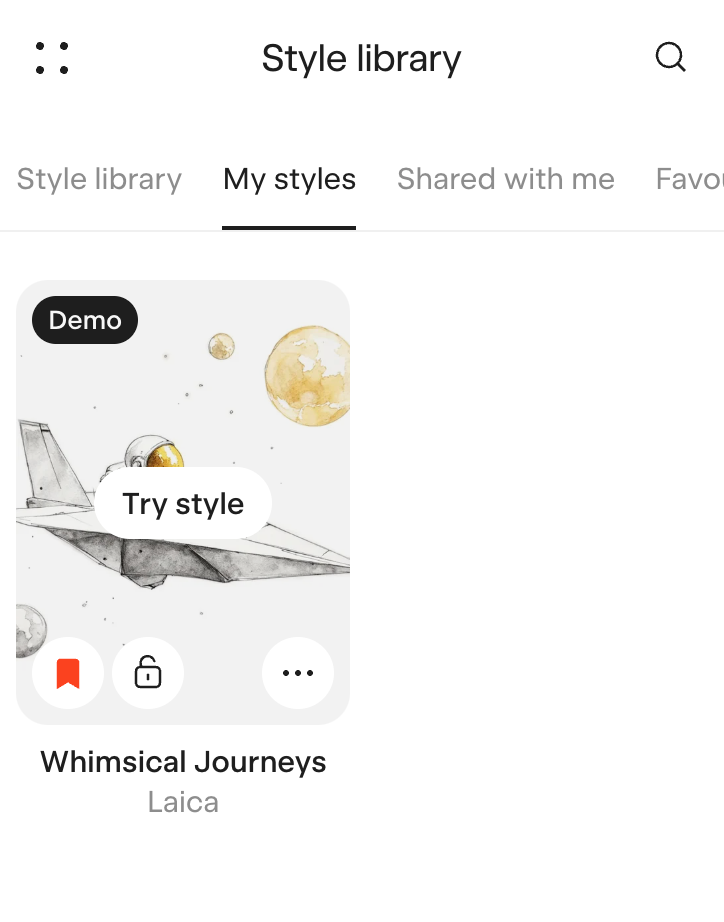The height and width of the screenshot is (922, 724).
Task: Tap the unlocked padlock icon
Action: (x=148, y=673)
